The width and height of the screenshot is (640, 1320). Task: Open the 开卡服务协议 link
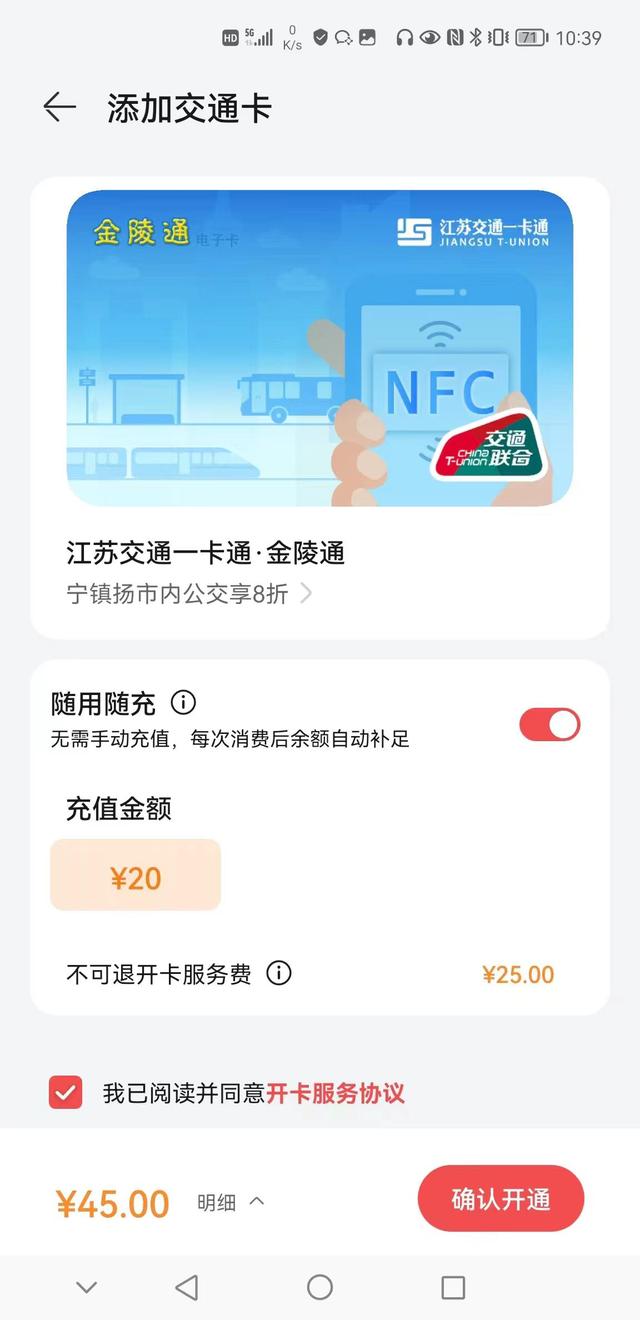coord(335,1093)
